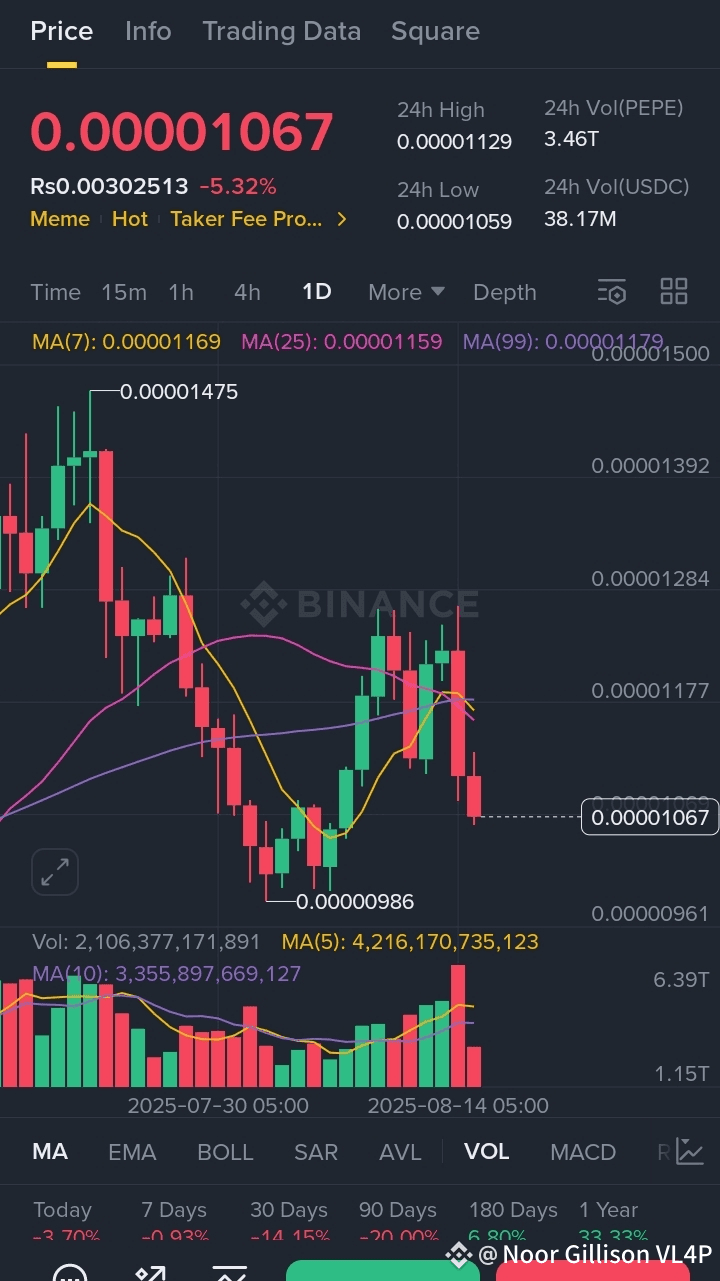
Task: Expand the Meme Hot tags arrow
Action: [x=342, y=218]
